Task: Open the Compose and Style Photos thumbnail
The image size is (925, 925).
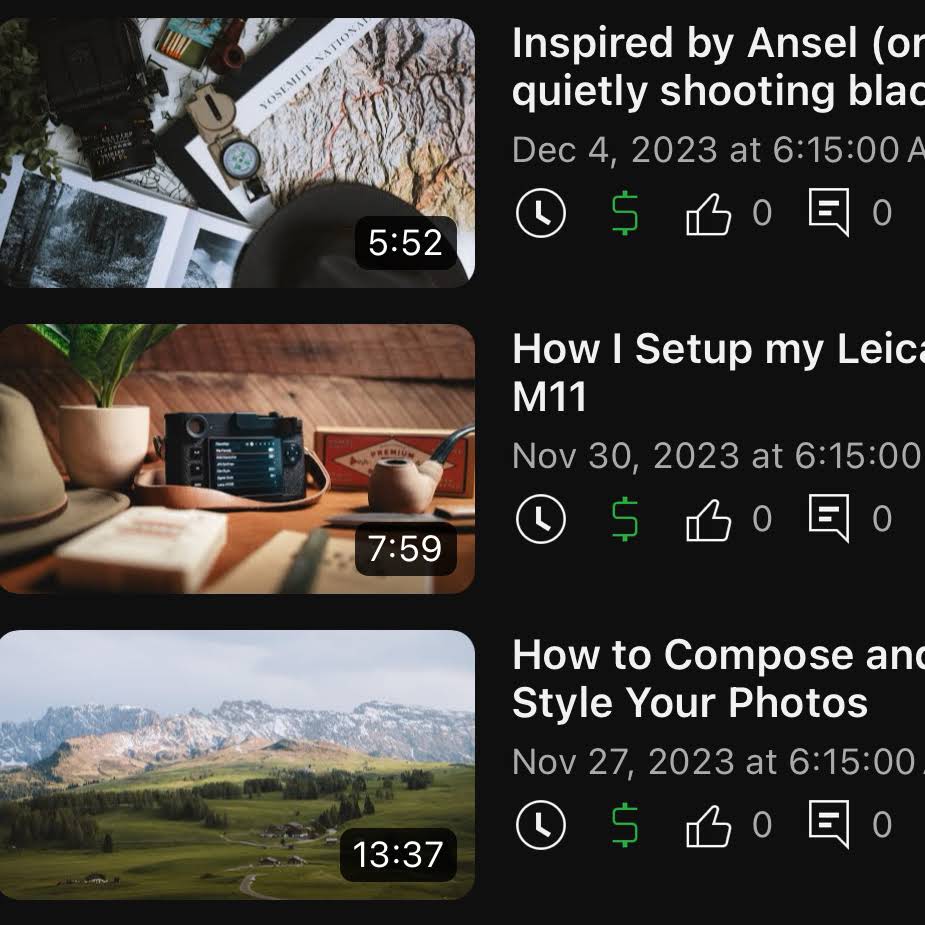Action: (x=237, y=764)
